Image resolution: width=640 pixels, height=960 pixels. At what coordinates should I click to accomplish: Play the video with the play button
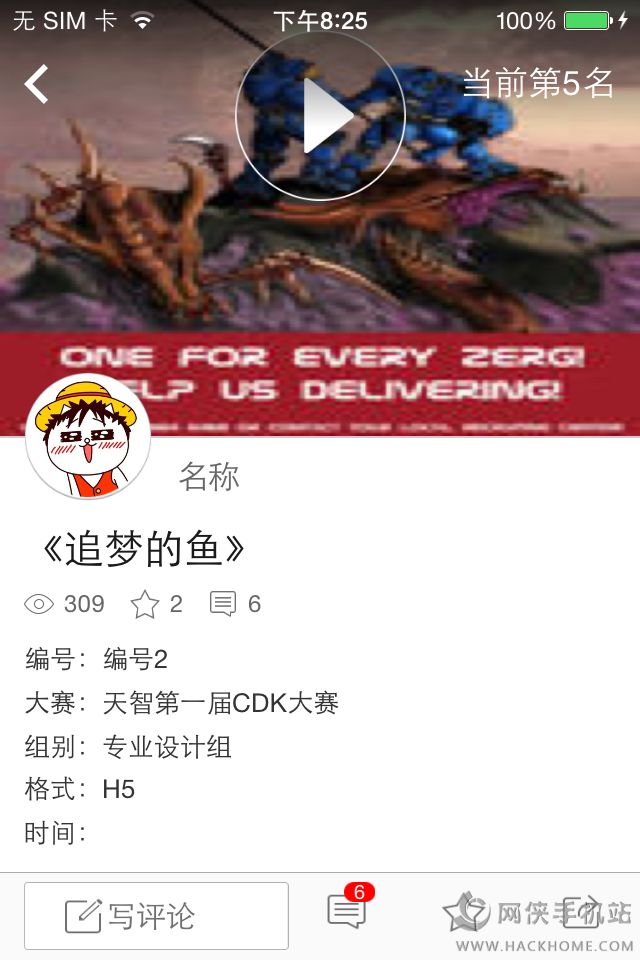click(x=320, y=115)
